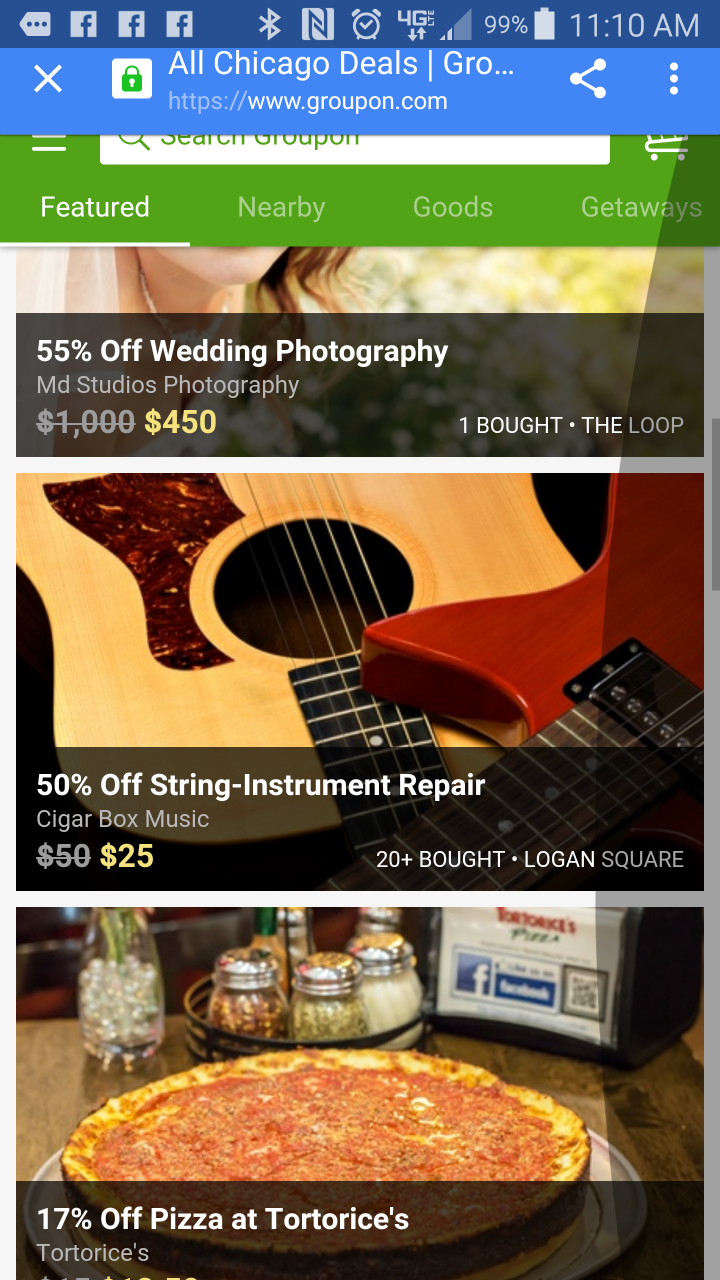Open the shopping cart
Screen dimensions: 720x1280
pos(666,147)
